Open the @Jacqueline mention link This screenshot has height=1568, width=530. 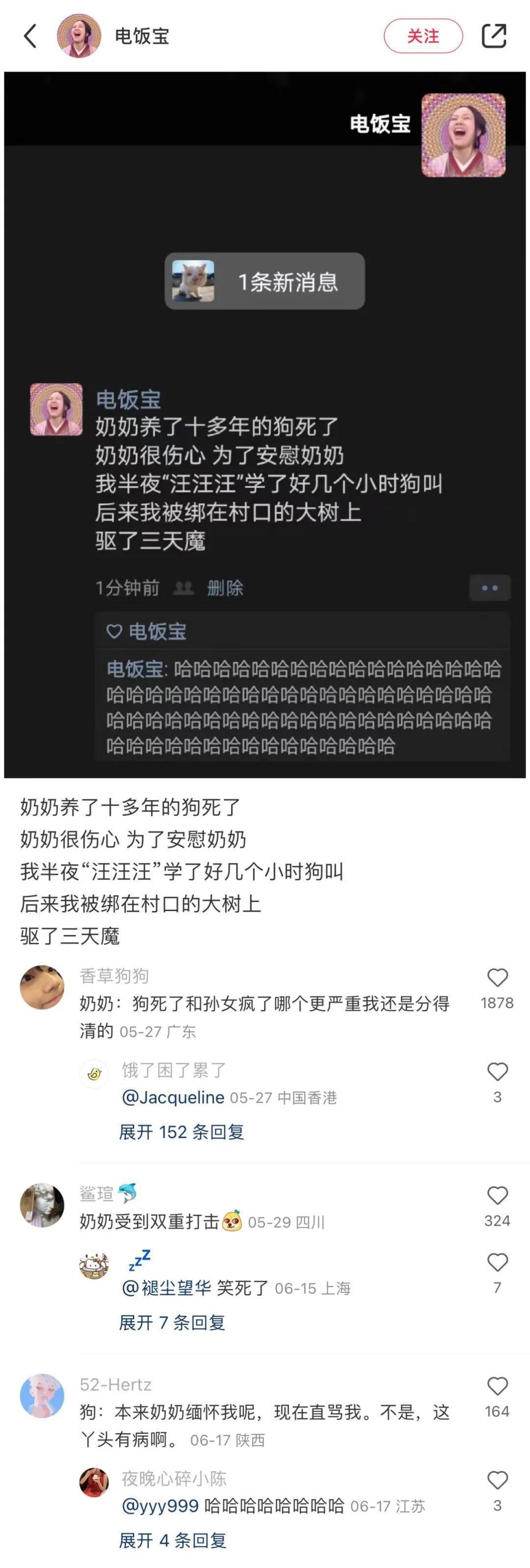click(x=173, y=1098)
